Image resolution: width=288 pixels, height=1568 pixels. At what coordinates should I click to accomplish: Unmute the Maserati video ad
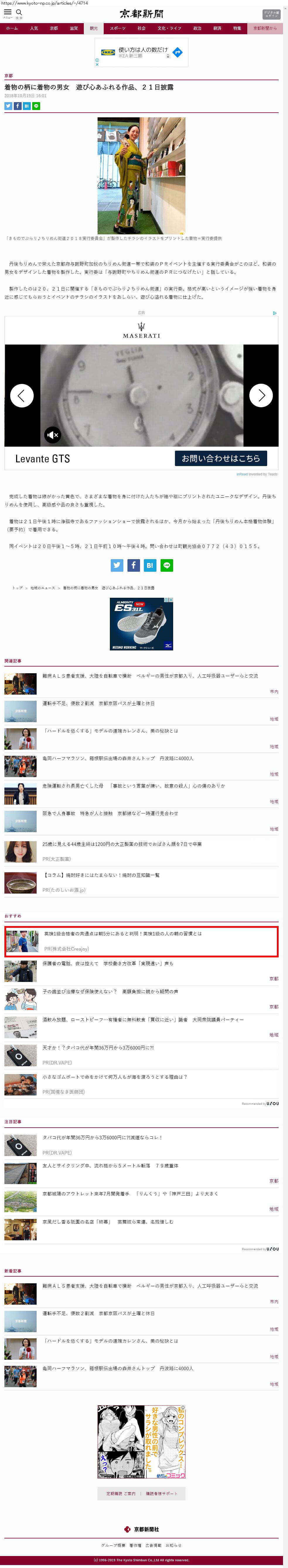pyautogui.click(x=53, y=434)
